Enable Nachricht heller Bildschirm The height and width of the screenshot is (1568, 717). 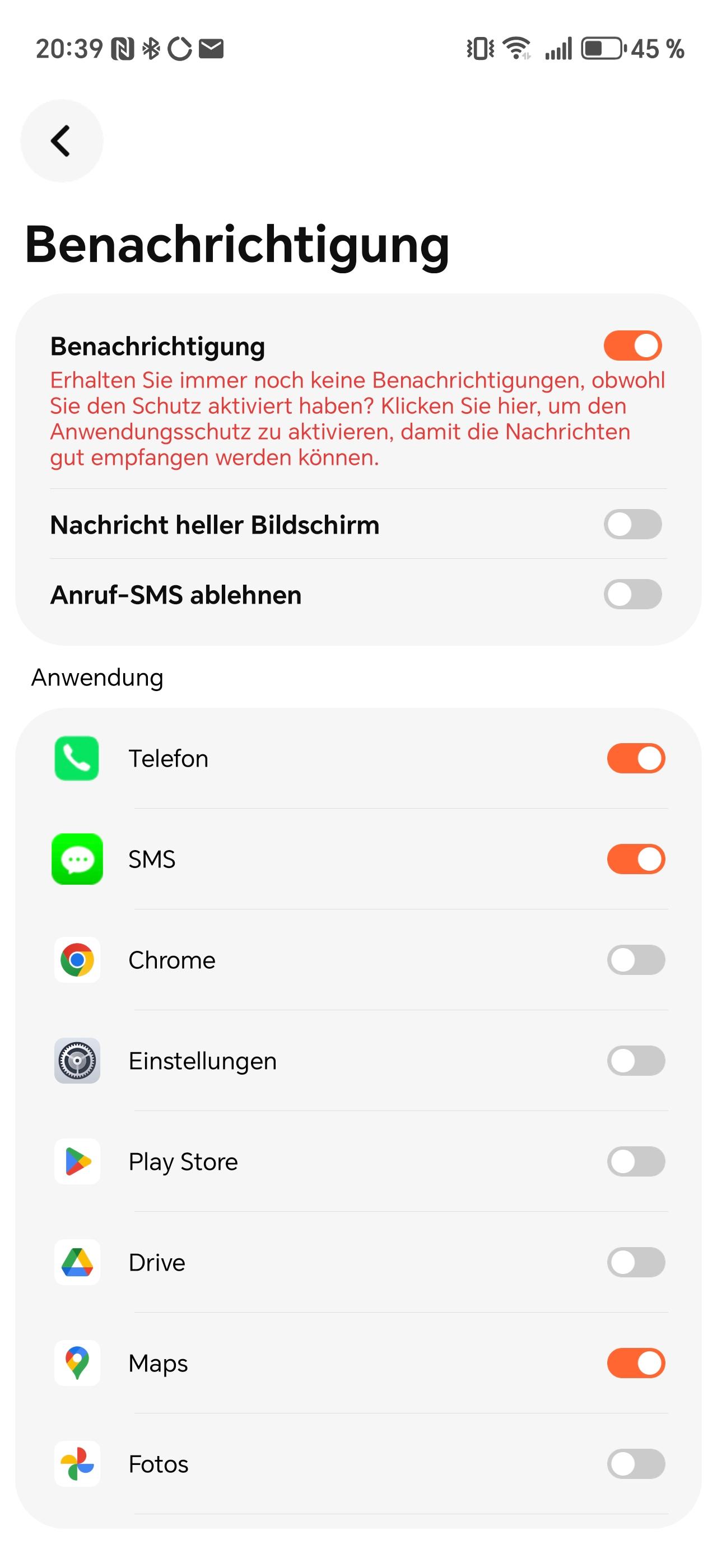coord(632,524)
